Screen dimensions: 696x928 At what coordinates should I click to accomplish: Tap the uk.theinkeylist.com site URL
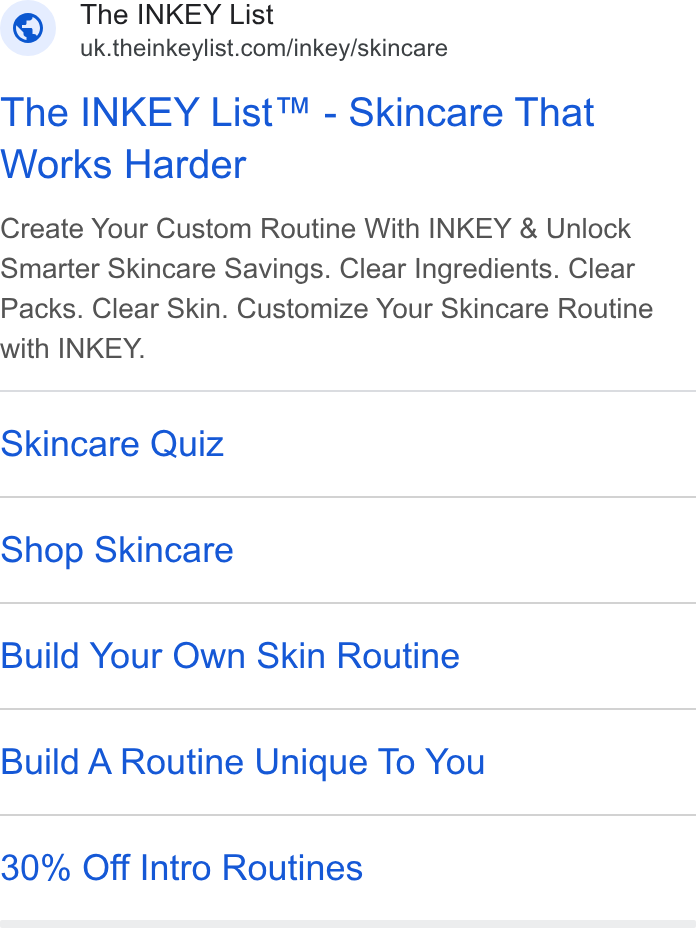click(x=264, y=48)
